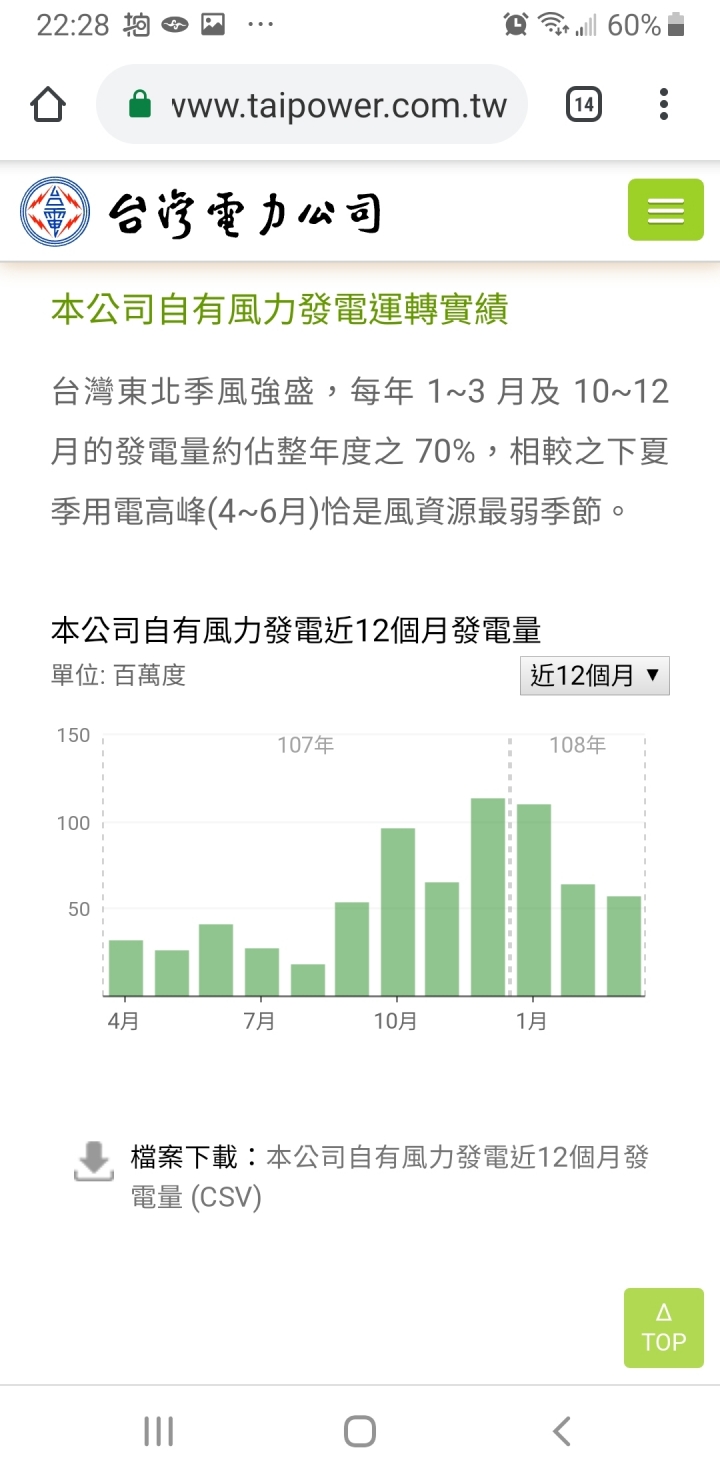Open the browser home page
Viewport: 720px width, 1480px height.
tap(48, 105)
